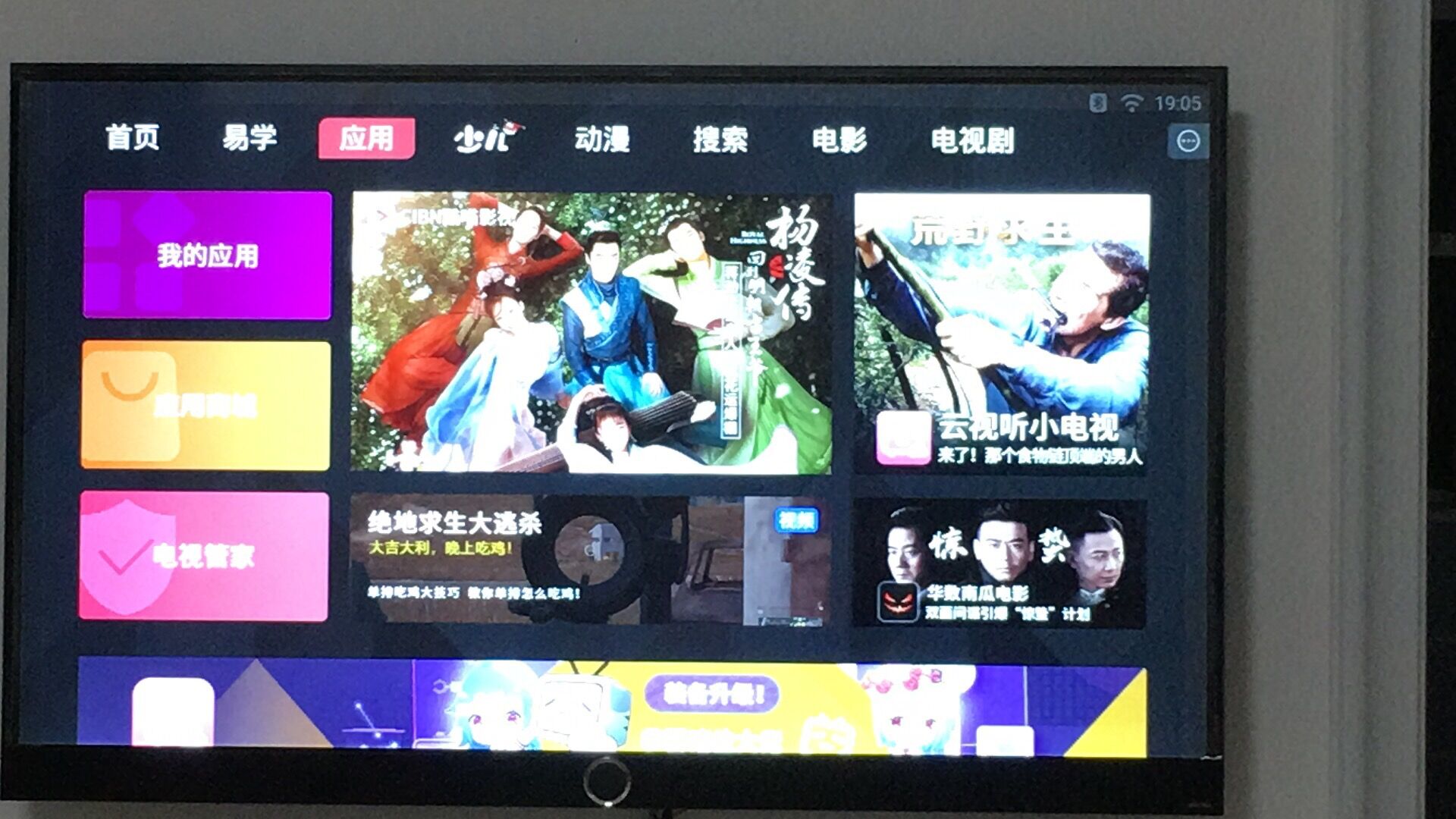The width and height of the screenshot is (1456, 819).
Task: Switch to the 首页 tab
Action: [132, 138]
